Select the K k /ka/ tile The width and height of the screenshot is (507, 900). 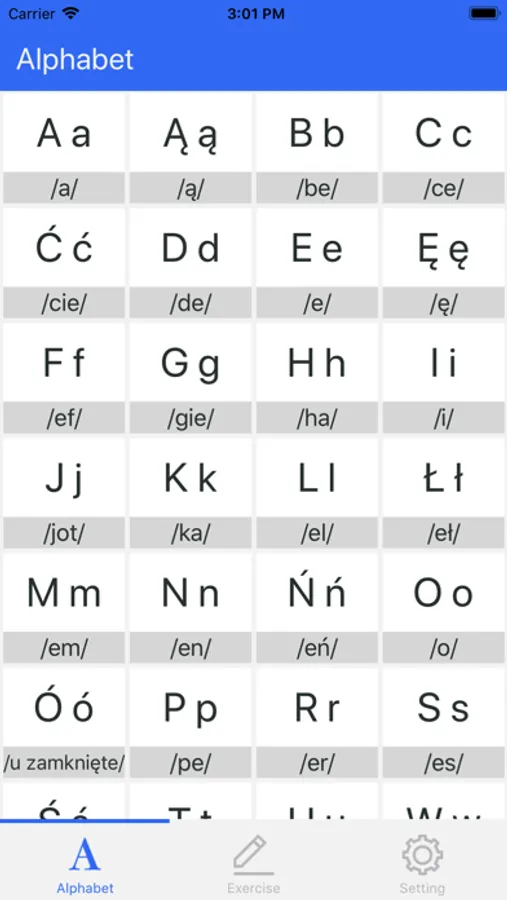point(191,492)
